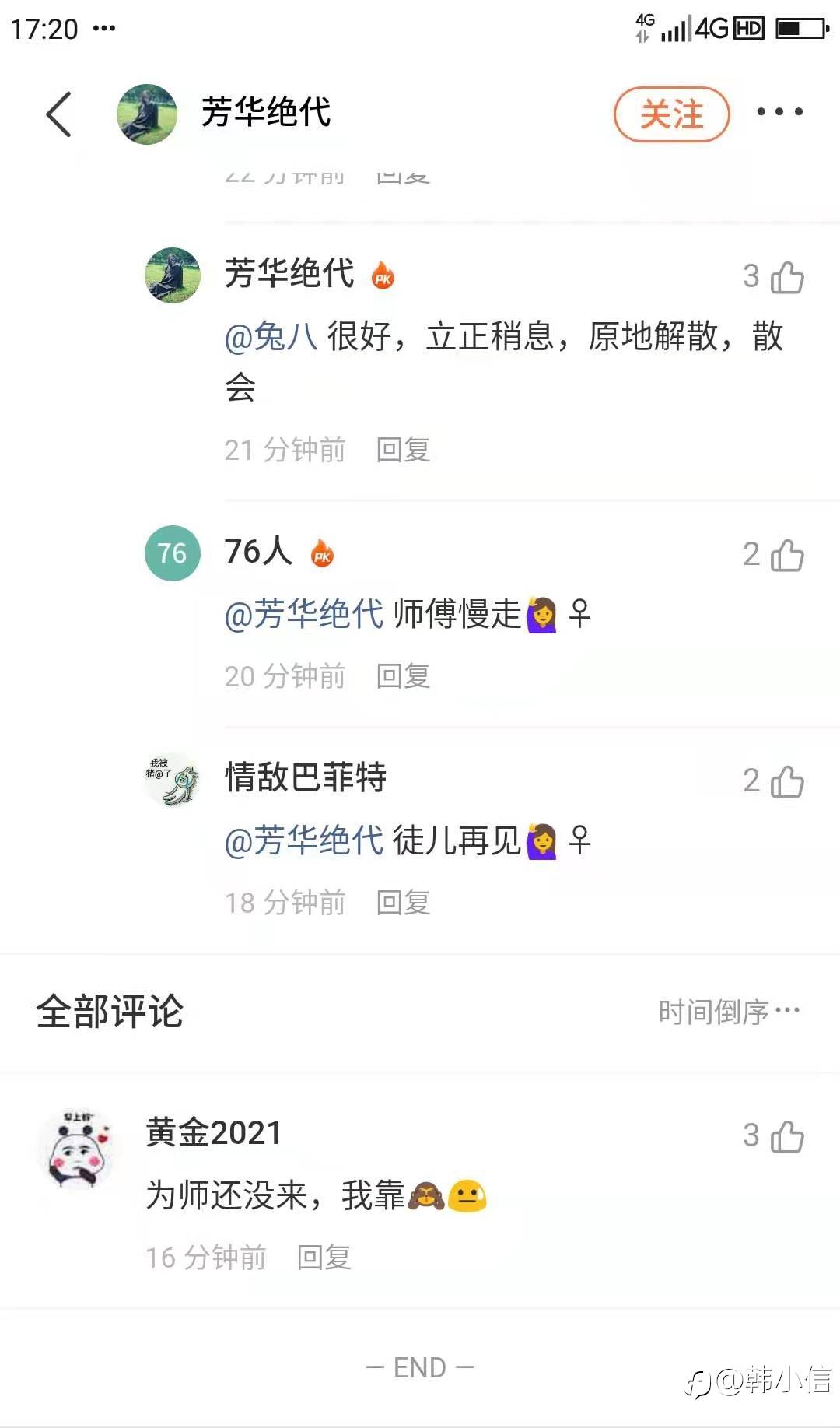Viewport: 840px width, 1428px height.
Task: Like 芳华绝代's comment about 原地解散
Action: pyautogui.click(x=786, y=277)
